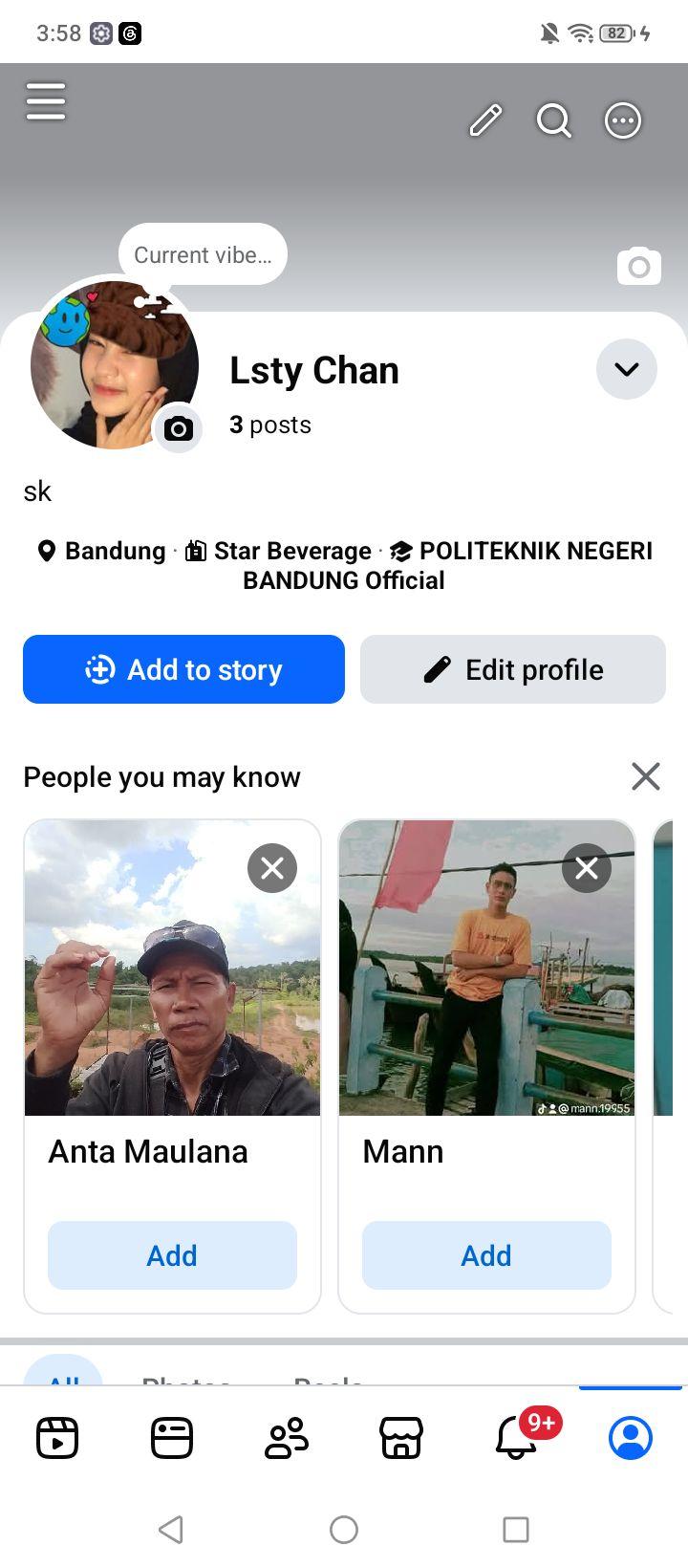Tap the pencil edit icon in header
Screen dimensions: 688x1568
485,121
